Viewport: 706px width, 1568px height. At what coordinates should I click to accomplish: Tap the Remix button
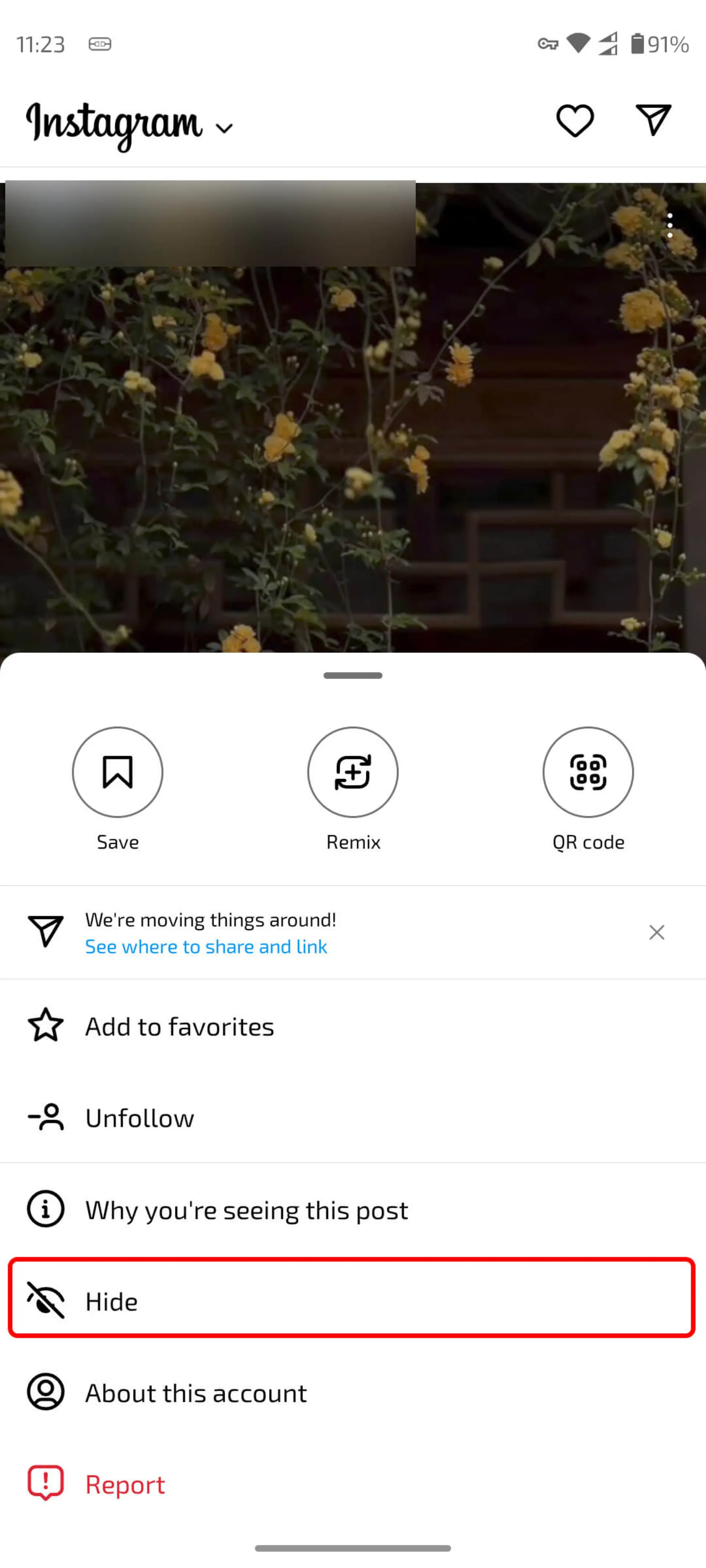coord(353,772)
